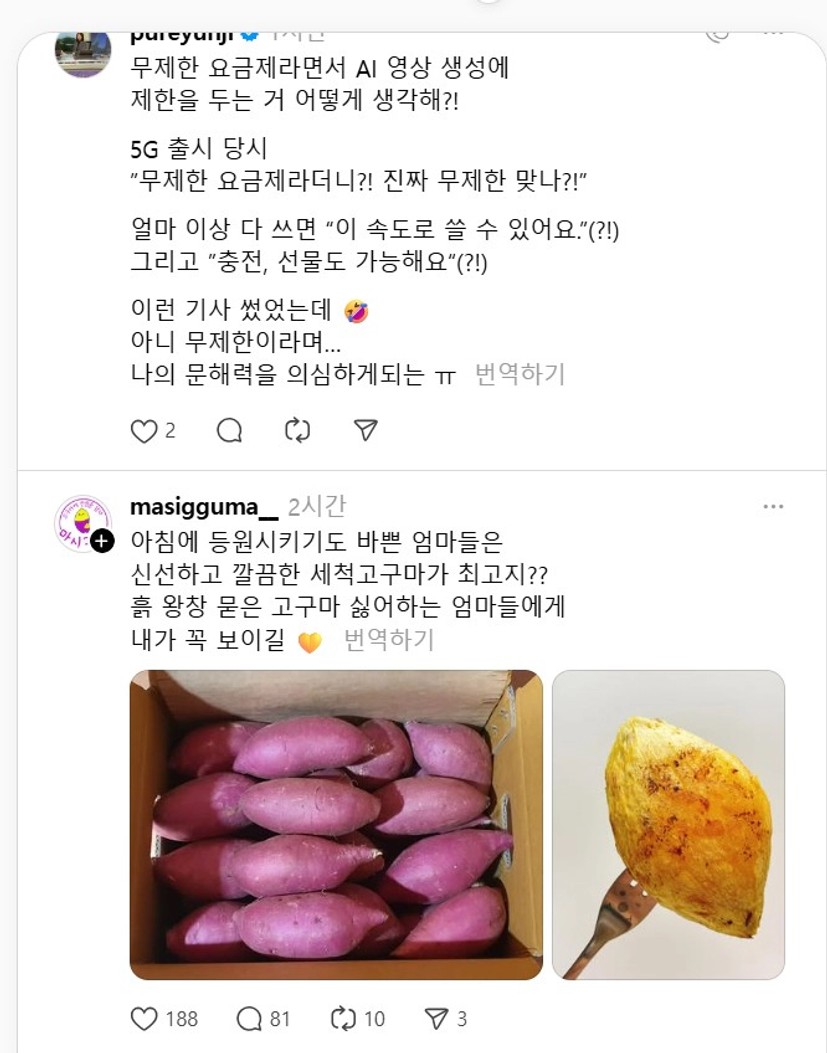This screenshot has height=1053, width=827.
Task: Share the pureyunji post
Action: [x=366, y=430]
